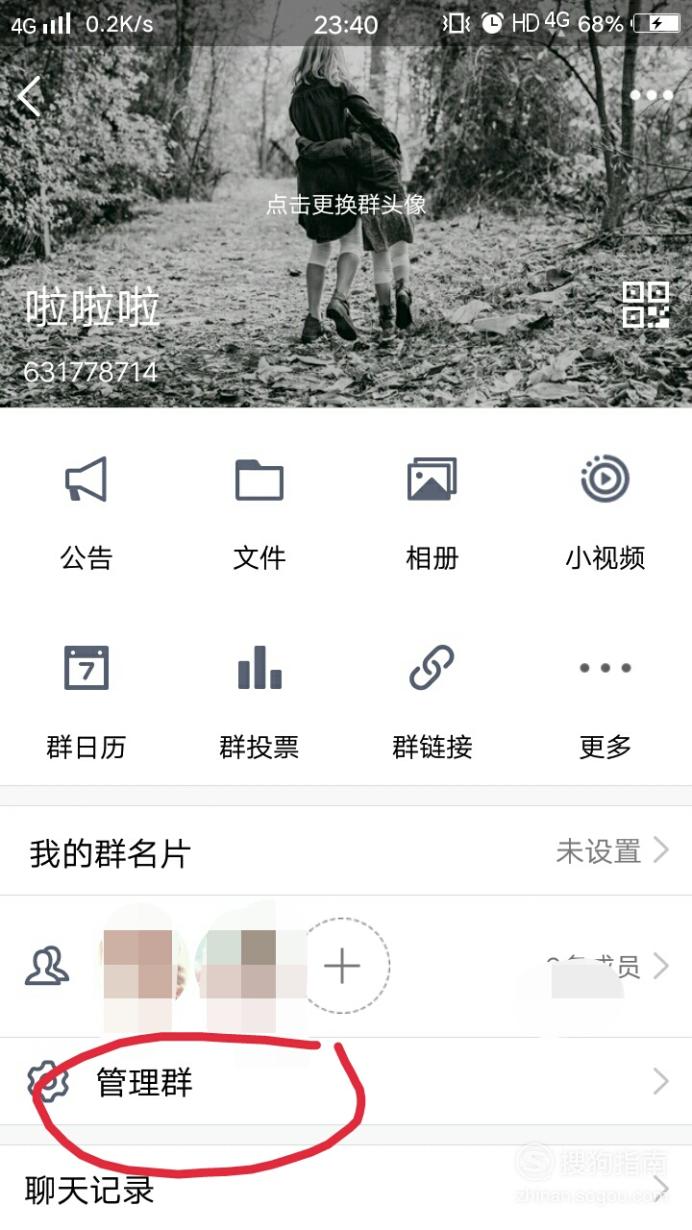Open the three-dot overflow menu
692x1230 pixels.
pos(651,96)
